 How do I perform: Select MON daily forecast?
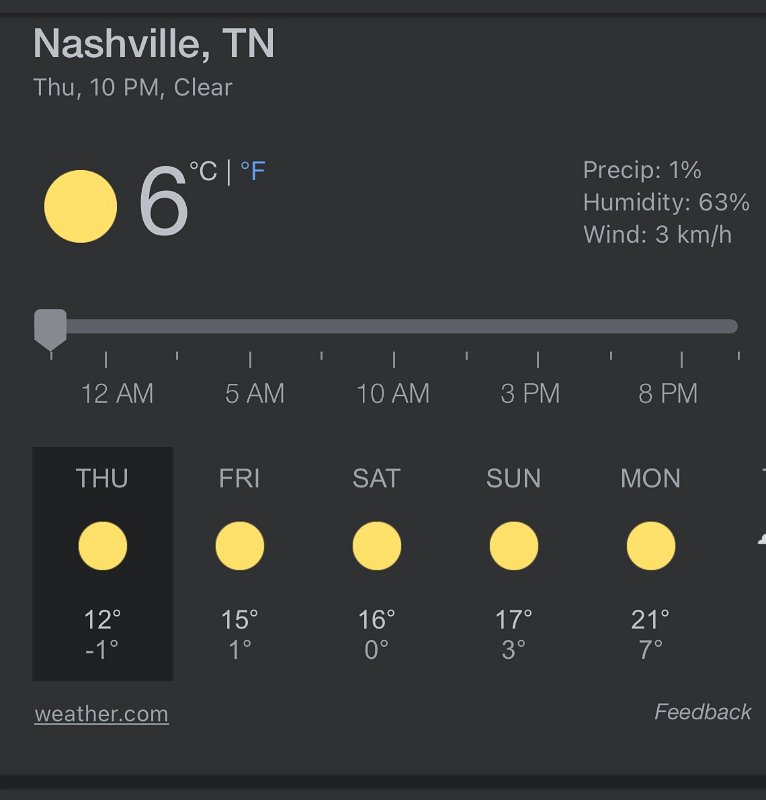[650, 563]
